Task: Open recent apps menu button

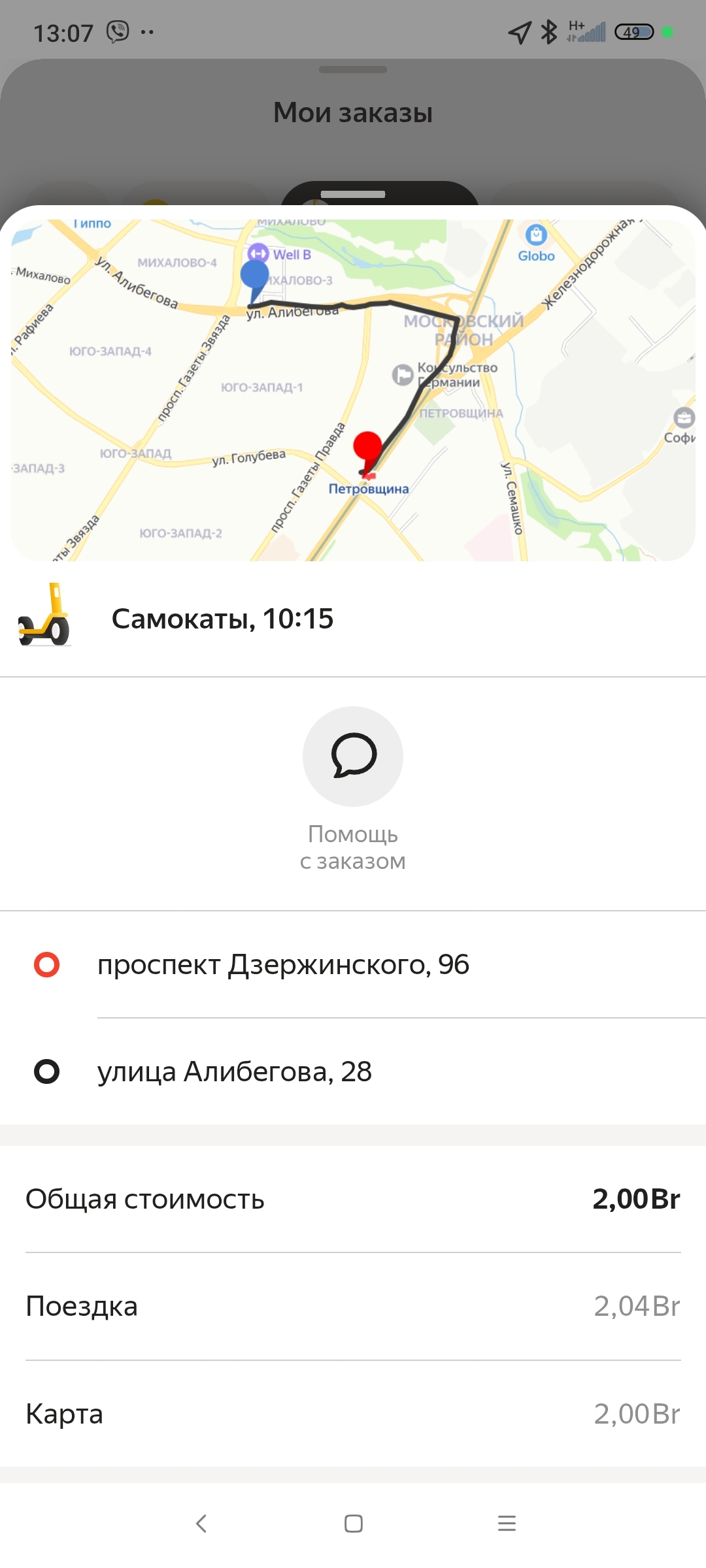Action: tap(507, 1524)
